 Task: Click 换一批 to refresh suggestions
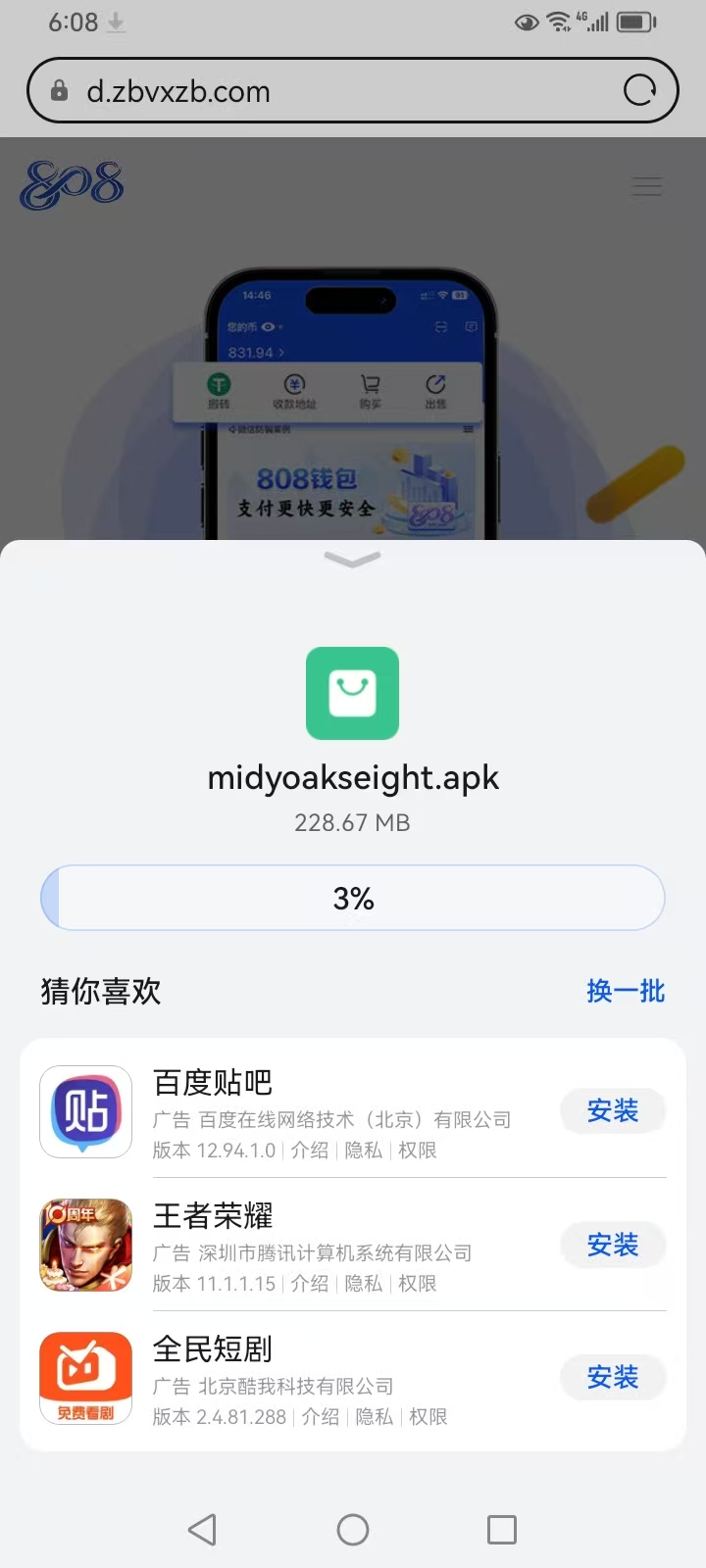(x=626, y=992)
